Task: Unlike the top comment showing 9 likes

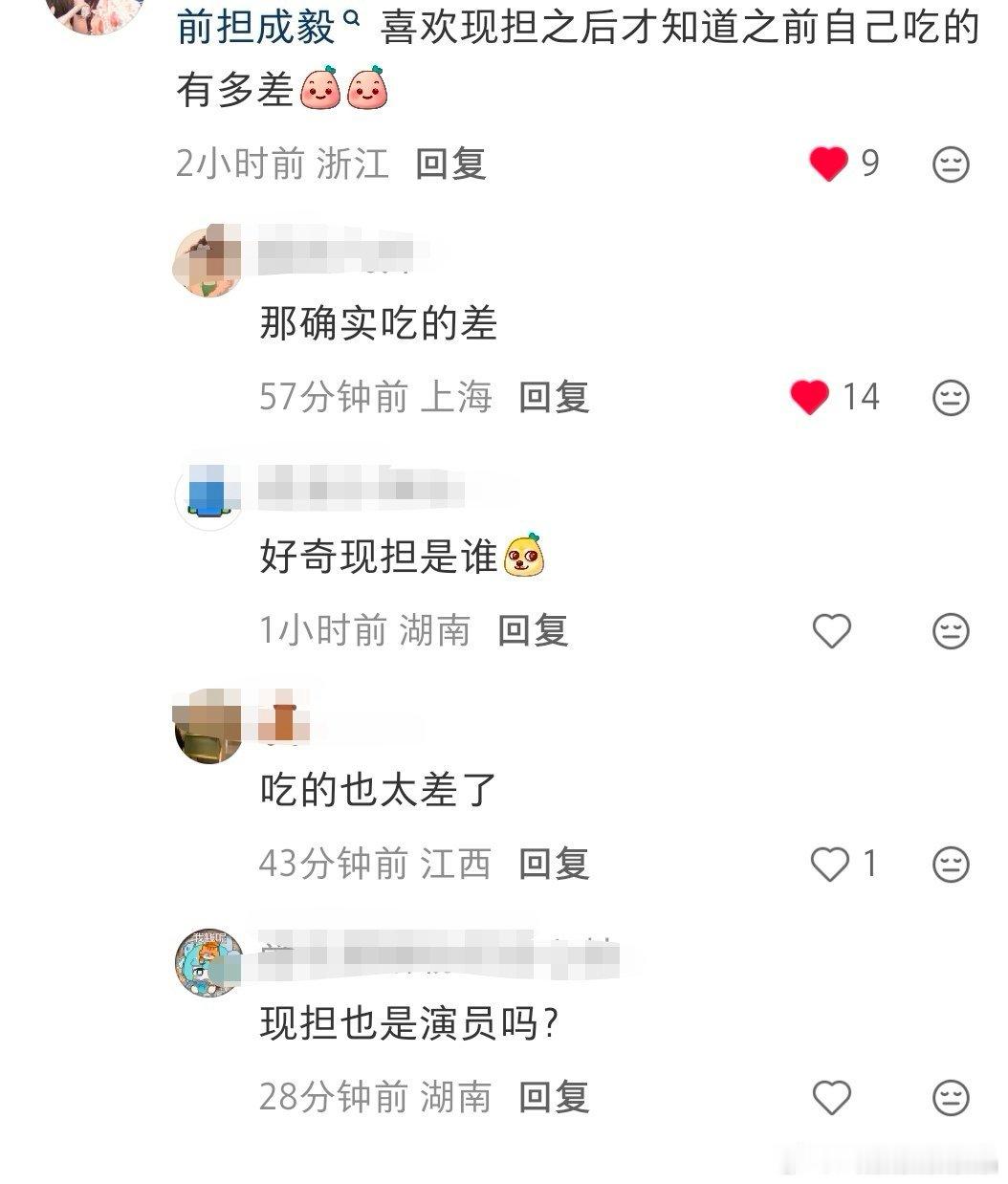Action: (x=828, y=163)
